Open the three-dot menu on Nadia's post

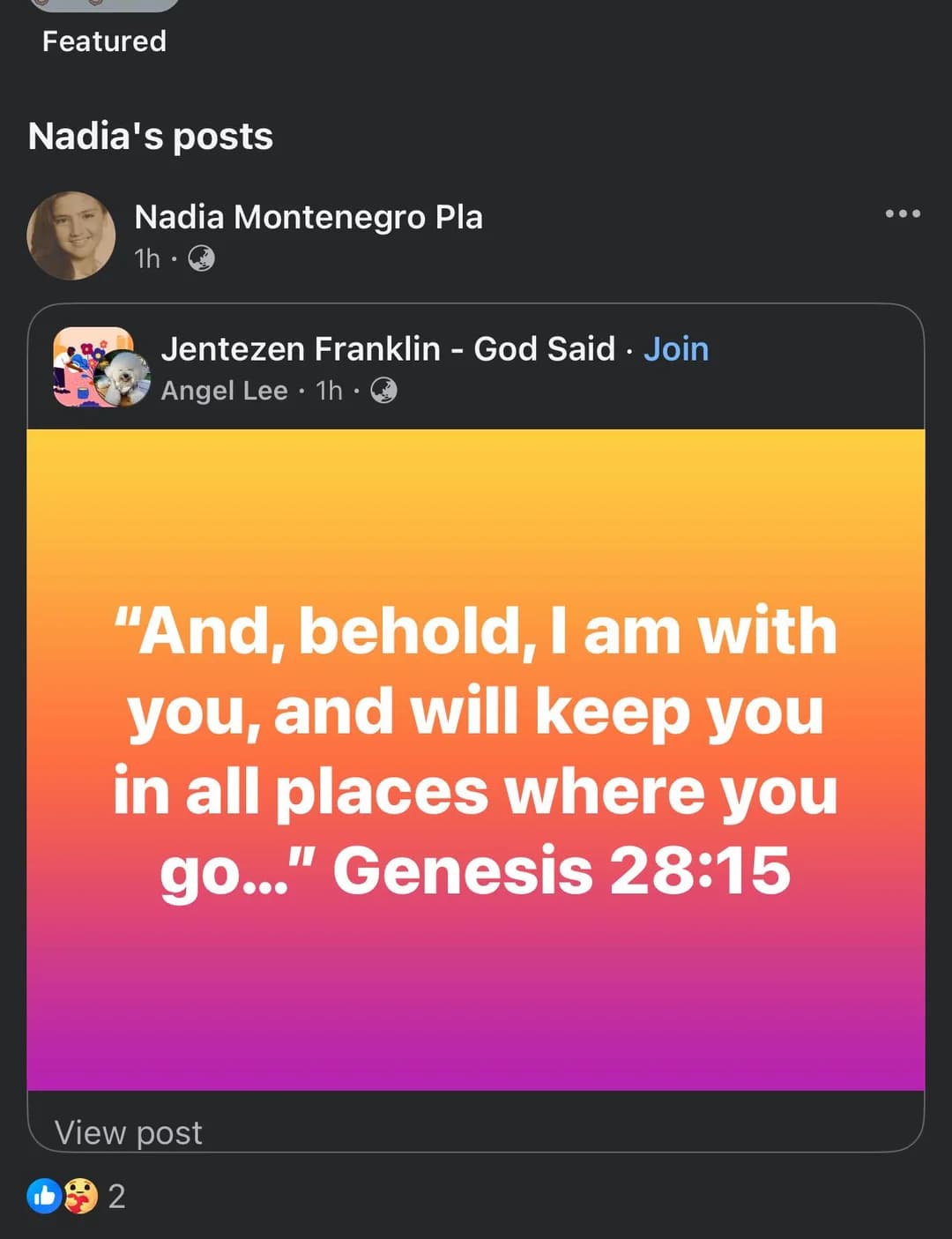(x=903, y=213)
